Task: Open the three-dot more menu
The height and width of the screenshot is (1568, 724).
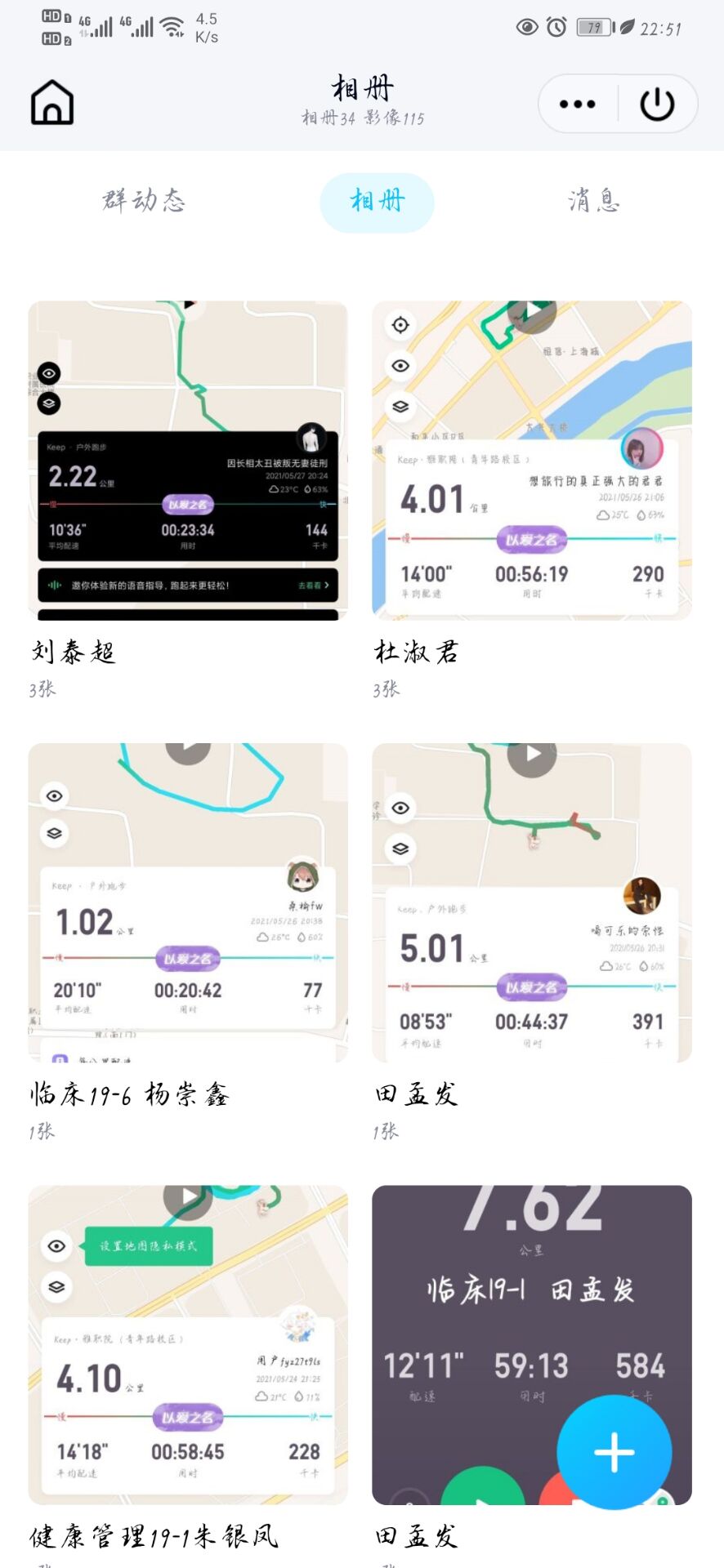Action: coord(578,104)
